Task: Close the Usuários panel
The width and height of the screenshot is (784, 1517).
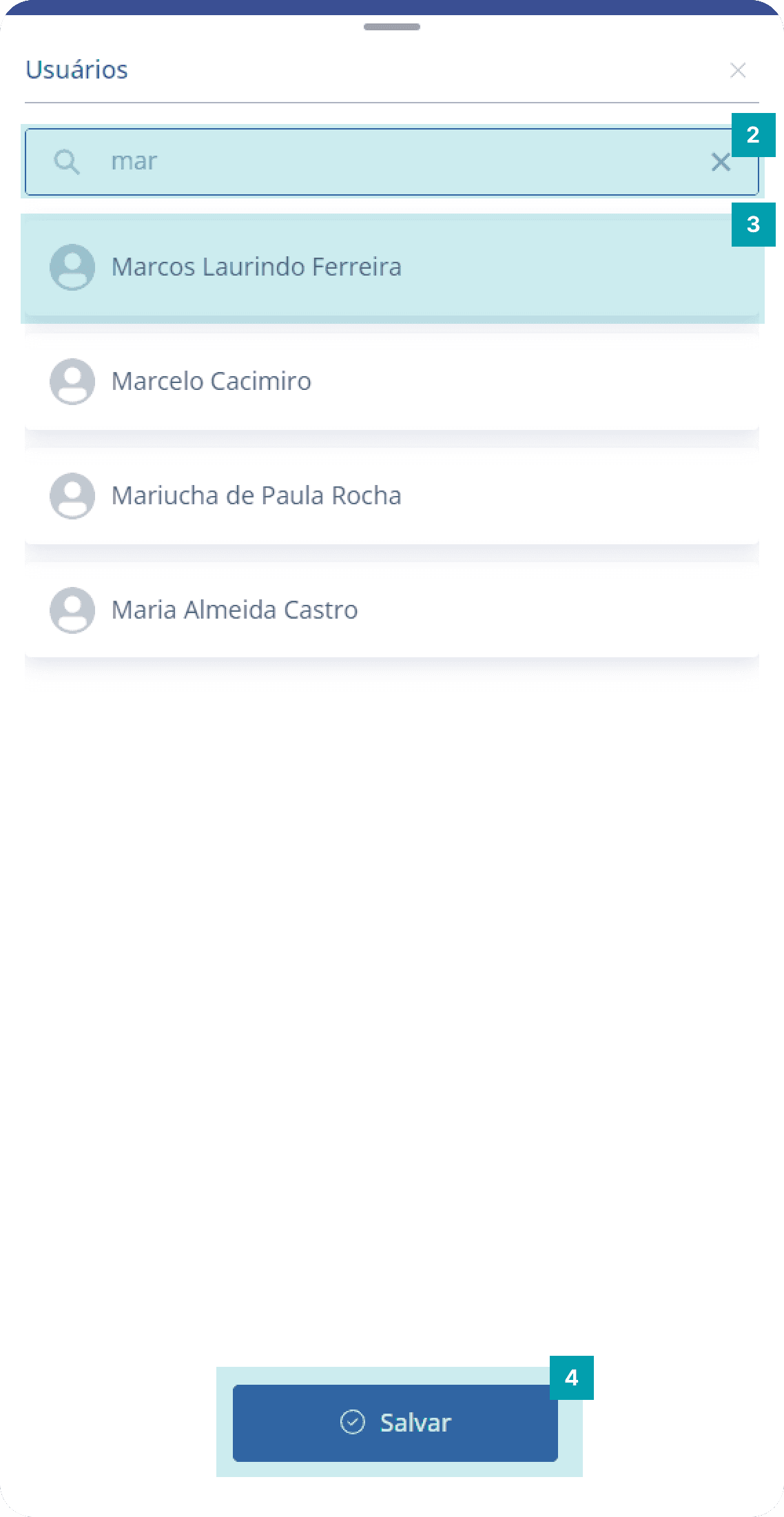Action: [x=738, y=70]
